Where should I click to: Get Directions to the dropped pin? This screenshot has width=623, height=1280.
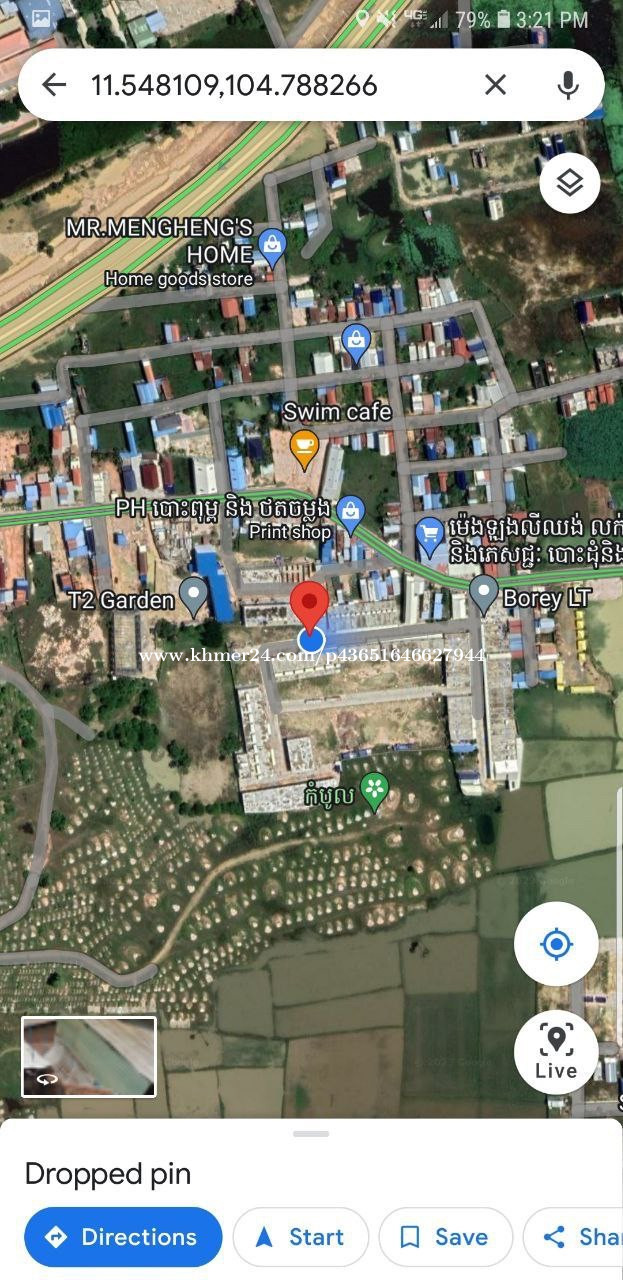point(123,1237)
